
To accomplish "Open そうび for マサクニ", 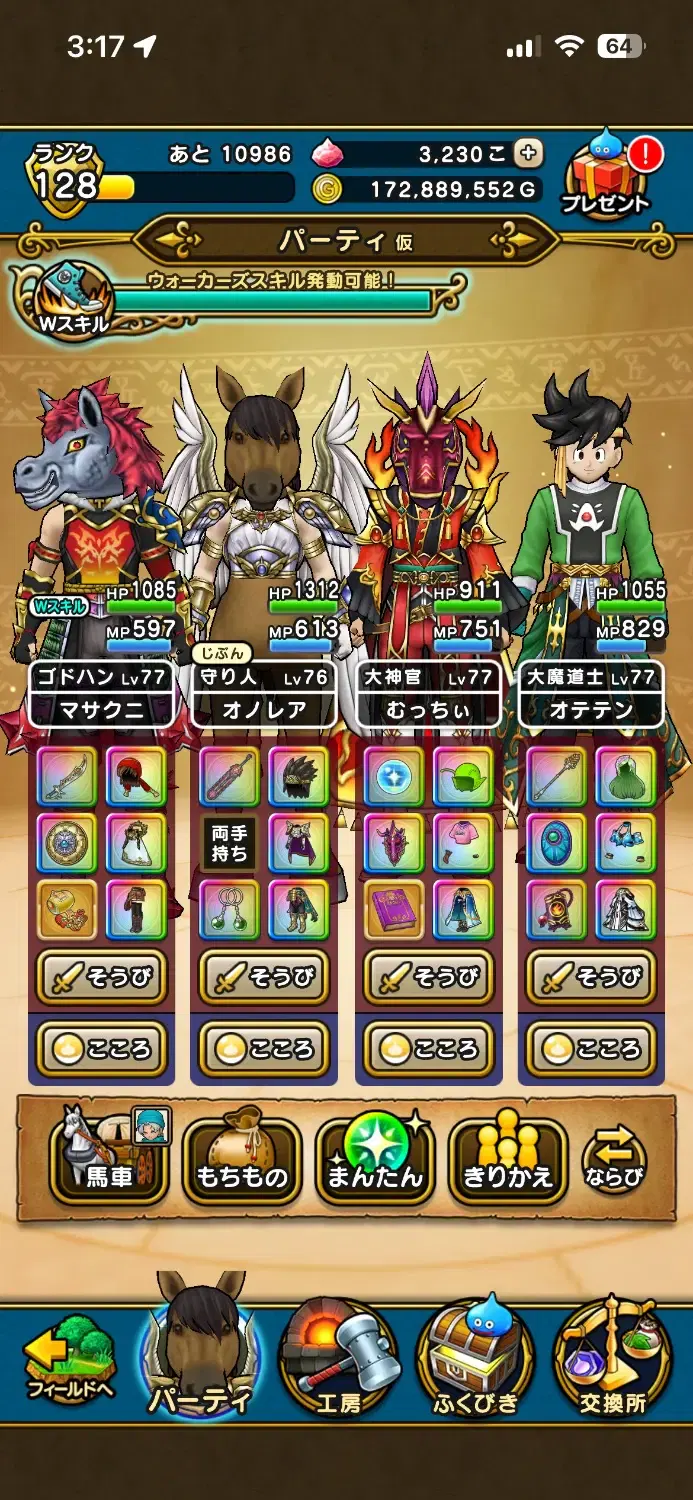I will [101, 977].
